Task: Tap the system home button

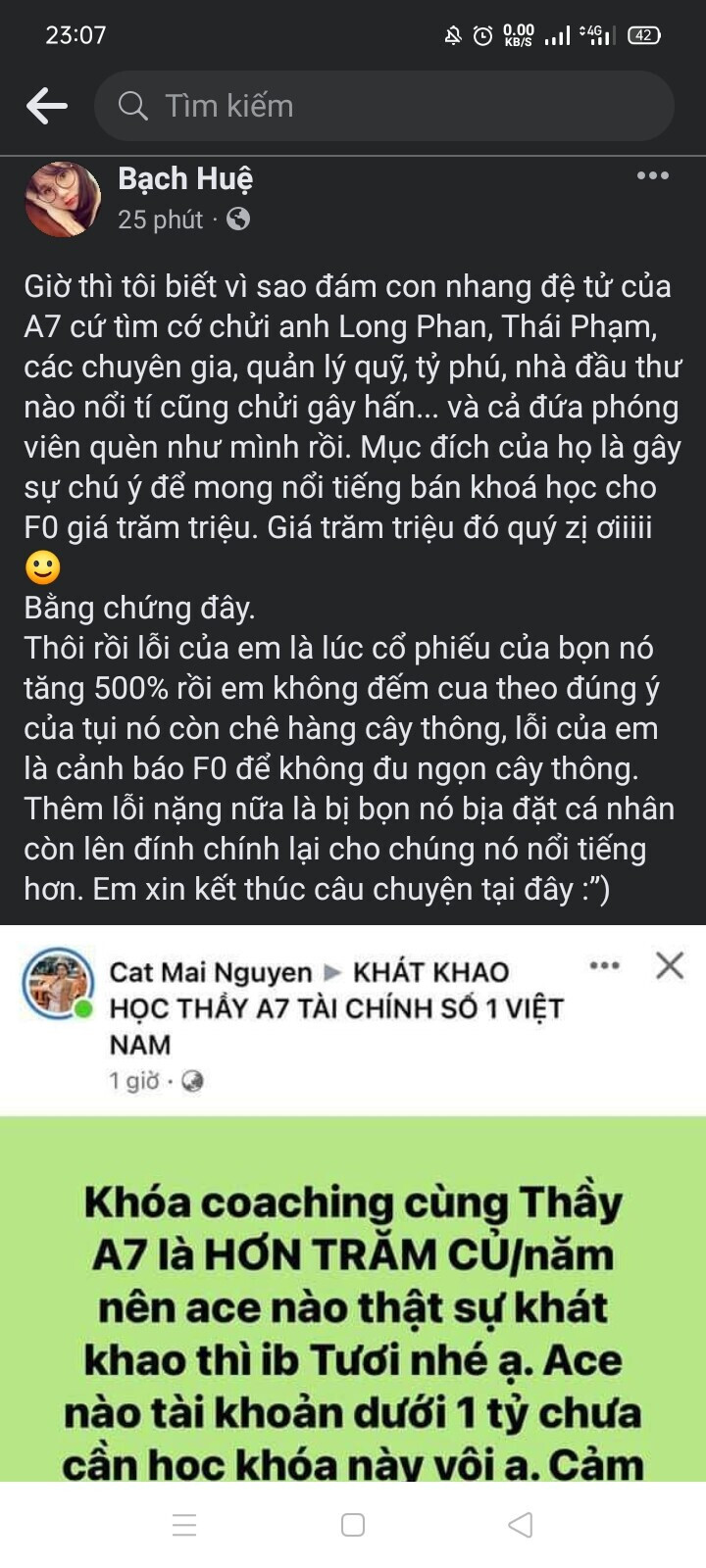Action: click(x=353, y=1525)
